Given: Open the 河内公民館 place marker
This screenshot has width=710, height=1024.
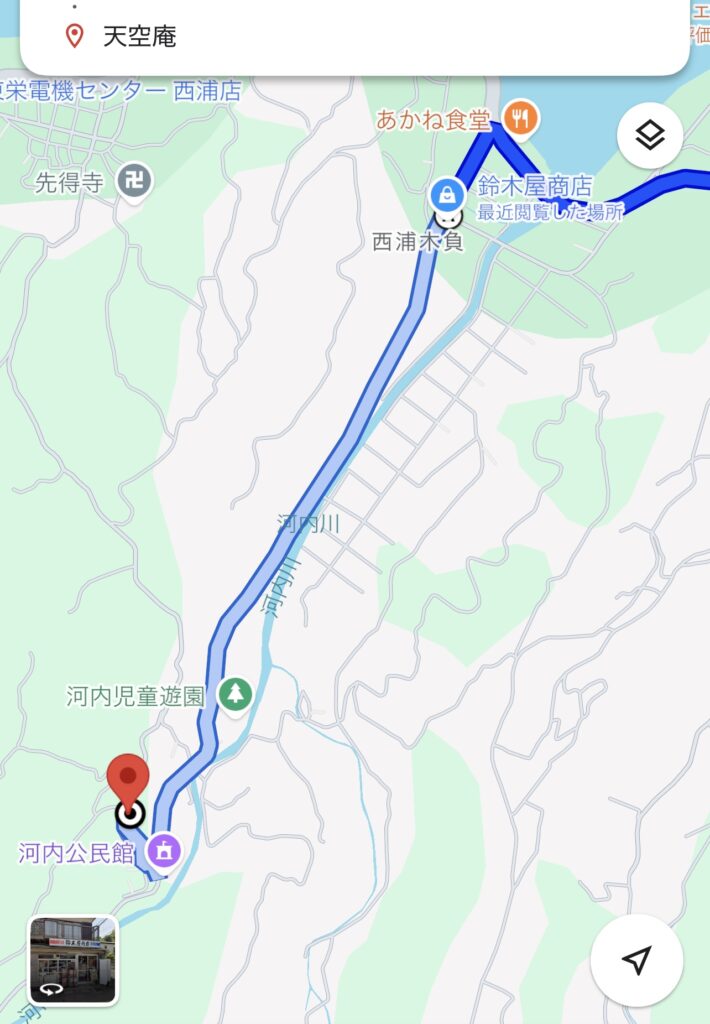Looking at the screenshot, I should pos(164,852).
